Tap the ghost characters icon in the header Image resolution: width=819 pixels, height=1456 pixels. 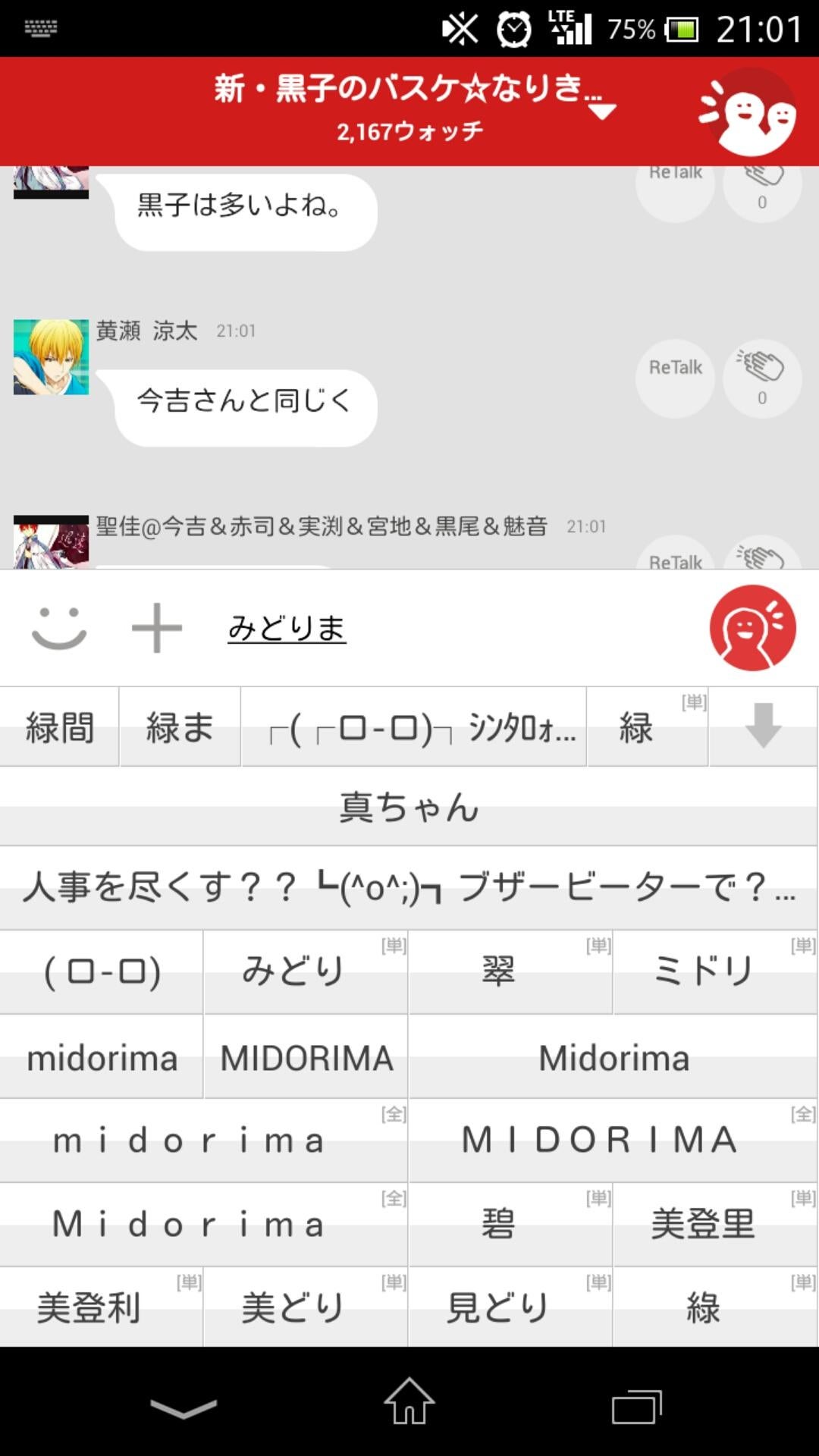(x=751, y=110)
